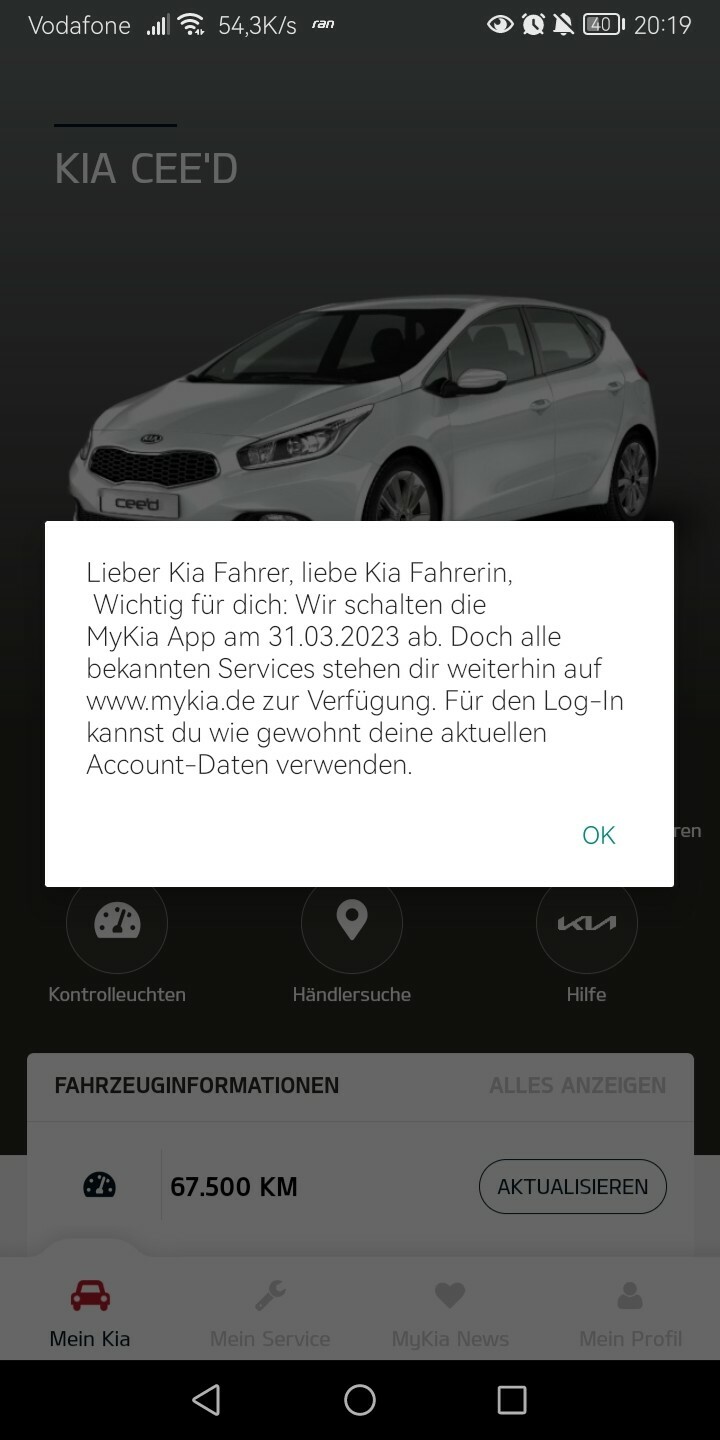
Task: Open the MyKia News tab
Action: pos(450,1312)
